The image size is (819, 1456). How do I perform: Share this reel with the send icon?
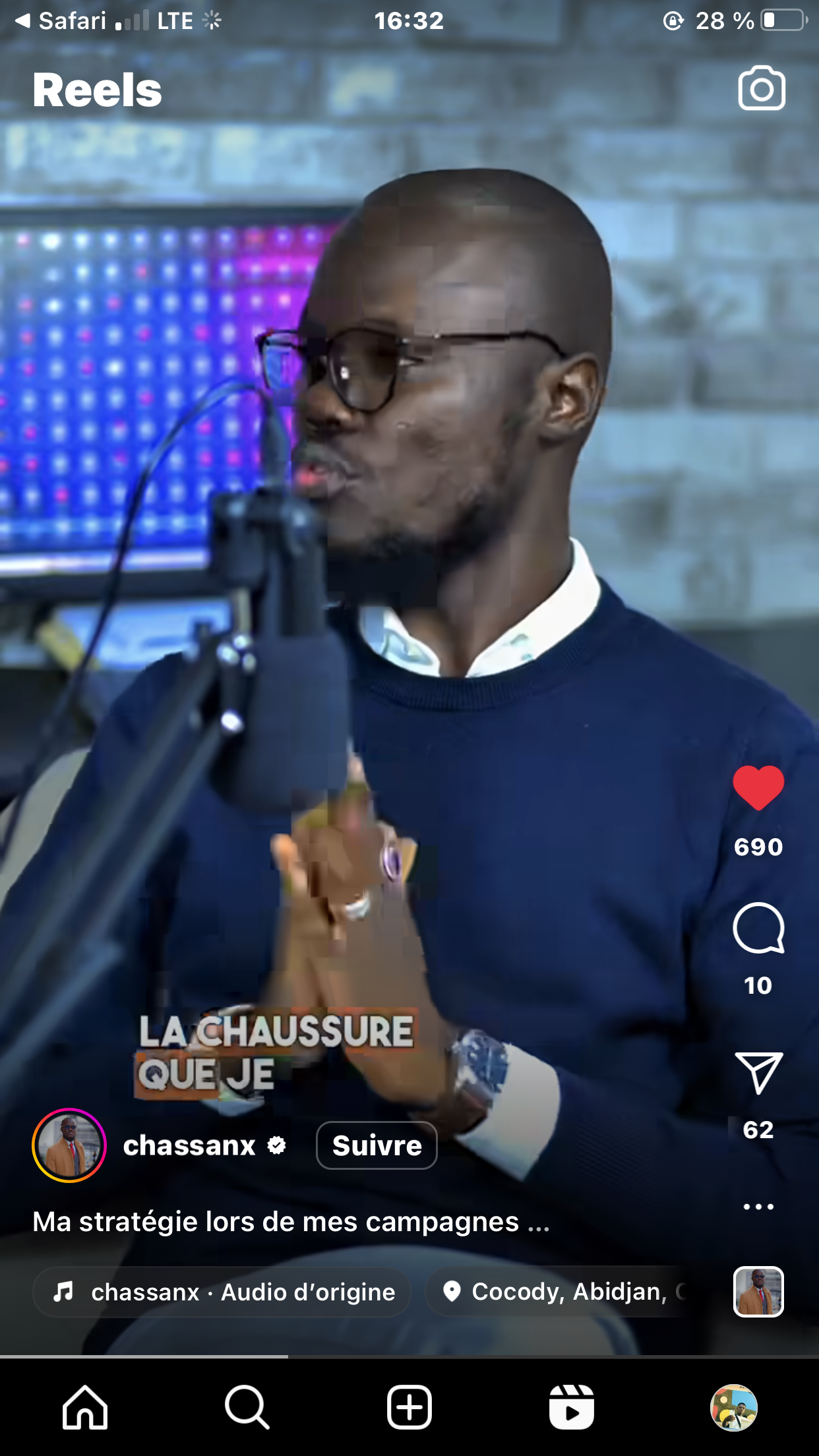pos(758,1073)
